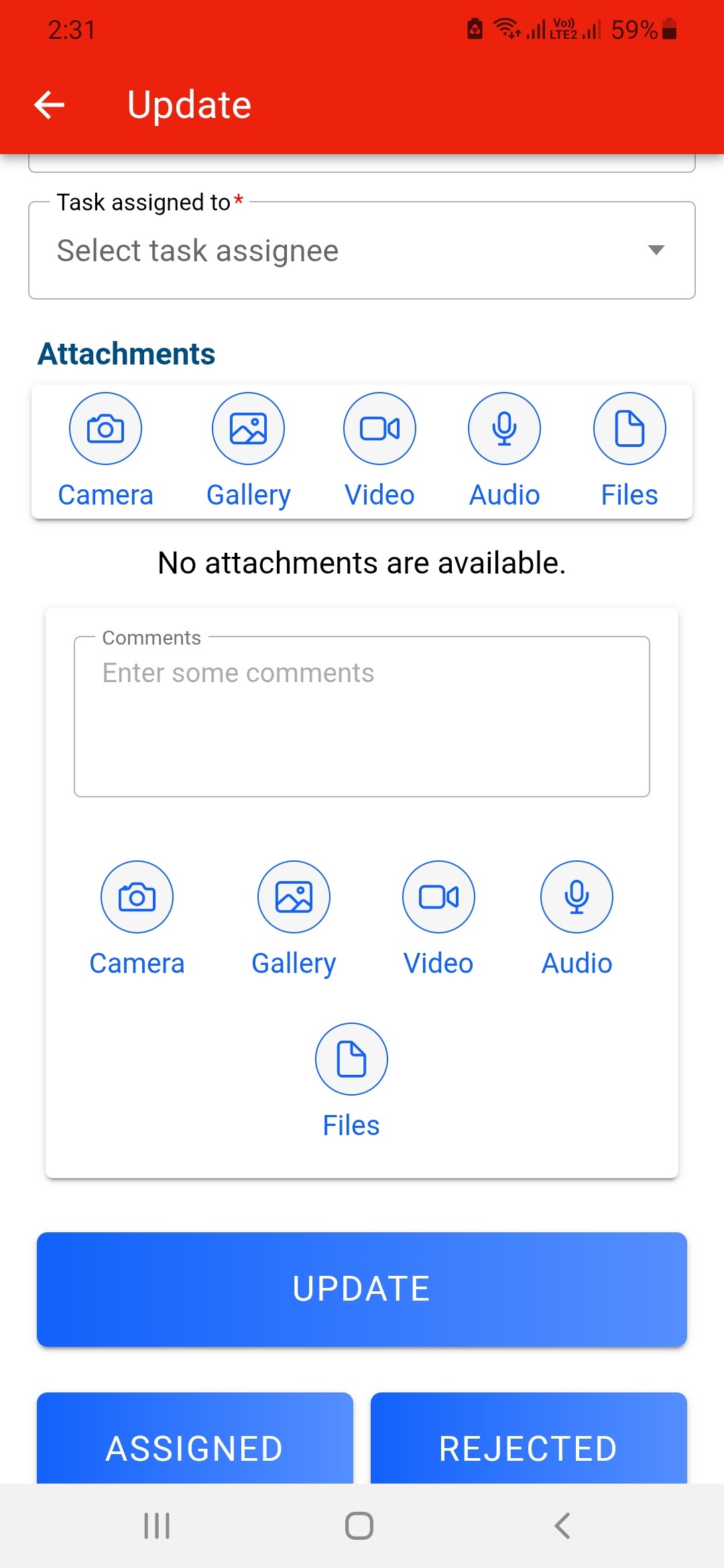Go to the home screen
724x1568 pixels.
point(359,1526)
